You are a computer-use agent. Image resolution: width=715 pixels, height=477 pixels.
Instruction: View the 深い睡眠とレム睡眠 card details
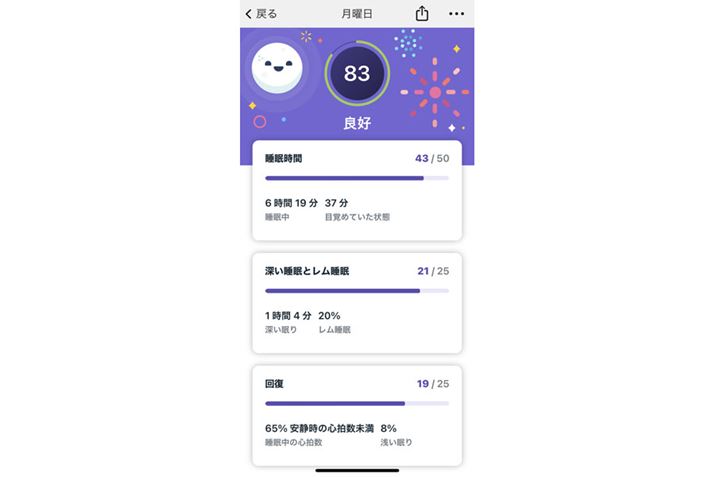[356, 302]
